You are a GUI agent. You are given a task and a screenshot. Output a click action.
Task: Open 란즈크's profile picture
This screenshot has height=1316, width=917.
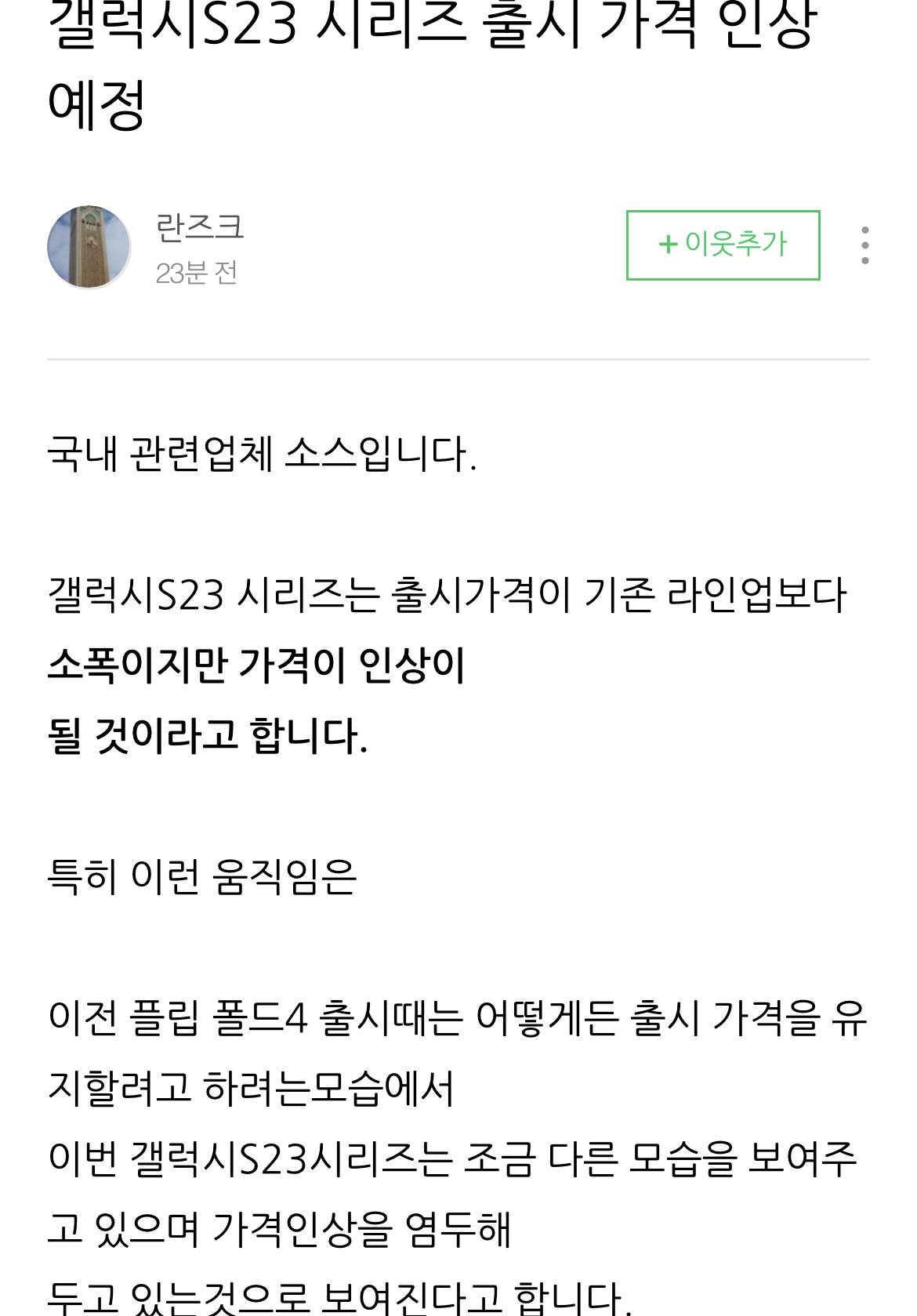coord(89,247)
